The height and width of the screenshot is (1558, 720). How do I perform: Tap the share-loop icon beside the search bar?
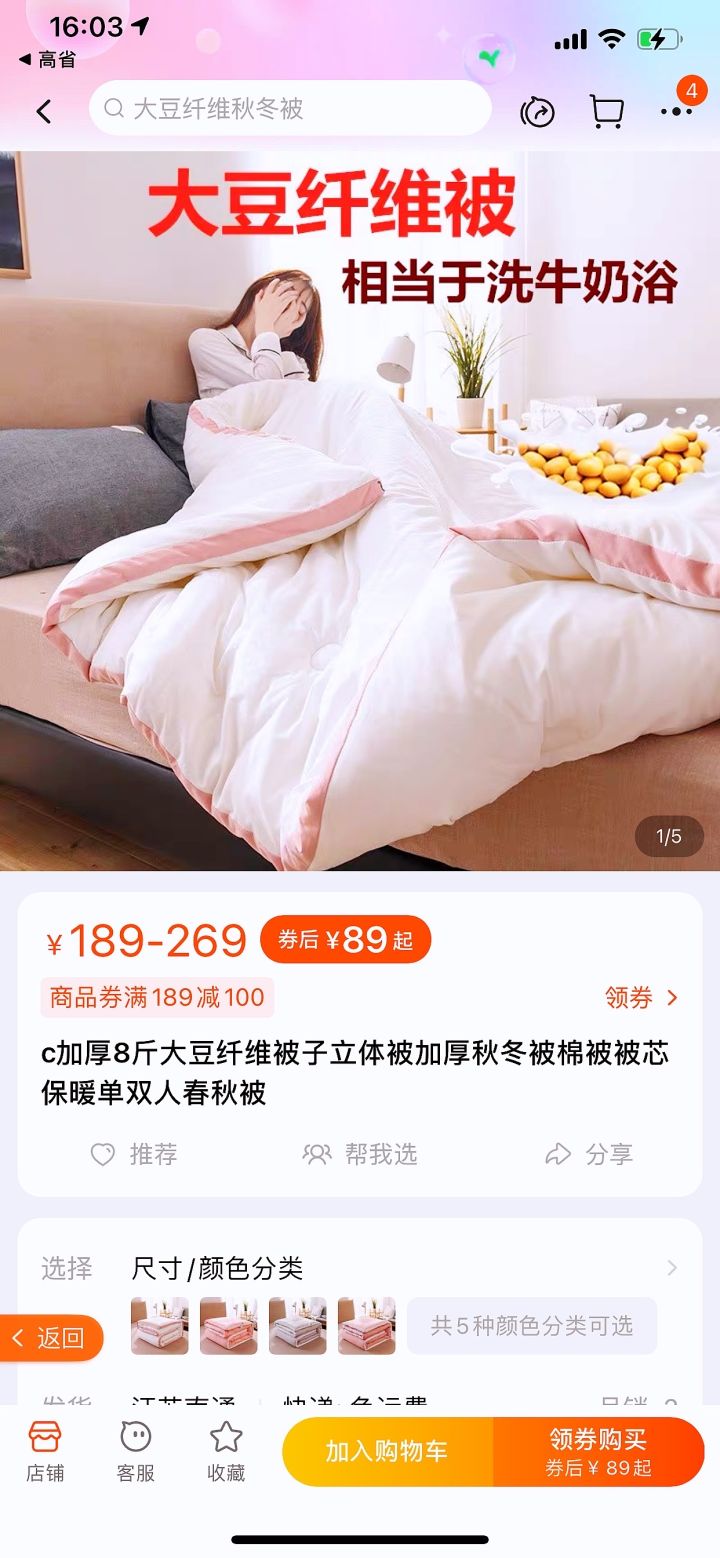[x=538, y=112]
